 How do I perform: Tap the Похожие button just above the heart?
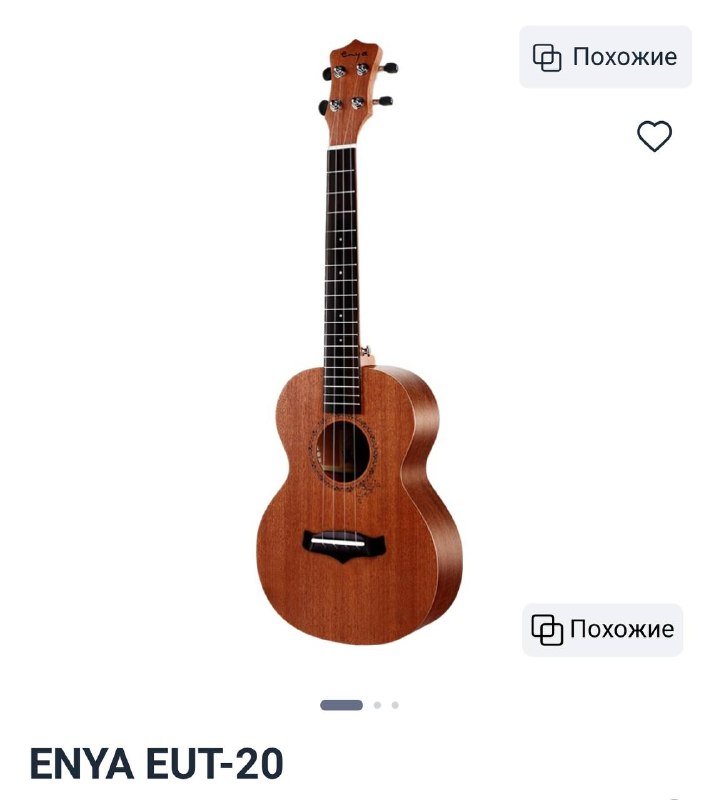(605, 57)
